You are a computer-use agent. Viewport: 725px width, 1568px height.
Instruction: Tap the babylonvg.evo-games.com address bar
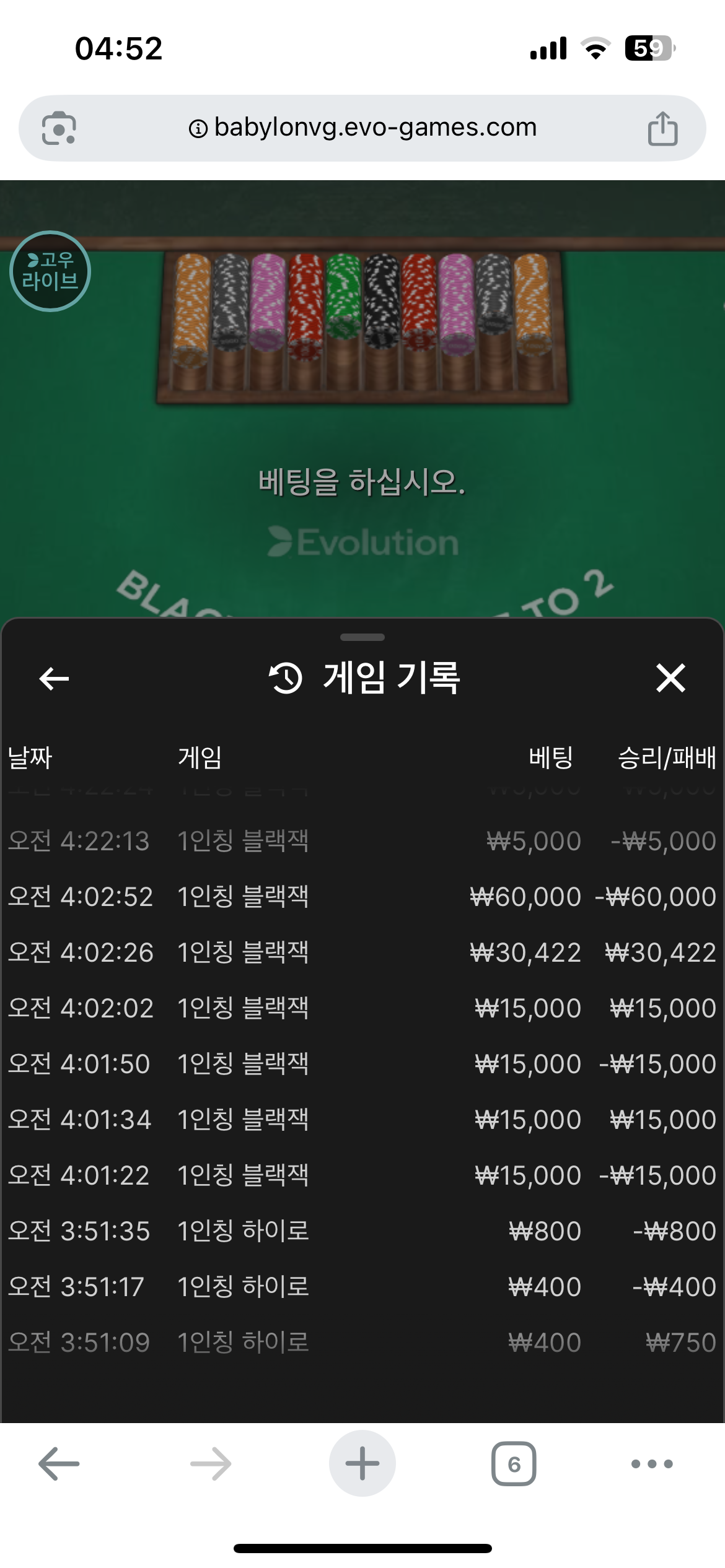tap(362, 128)
